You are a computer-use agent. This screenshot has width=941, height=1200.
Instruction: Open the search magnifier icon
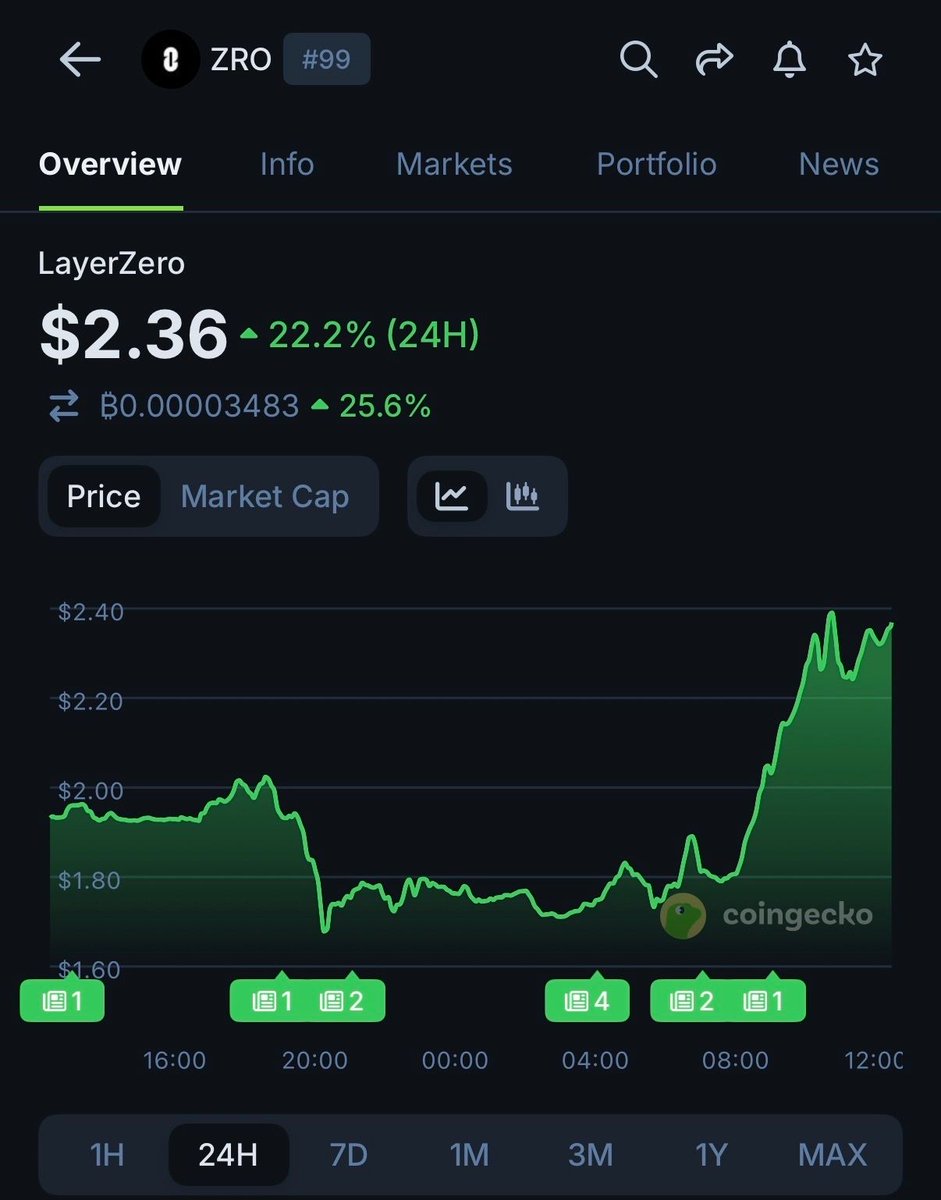[638, 60]
